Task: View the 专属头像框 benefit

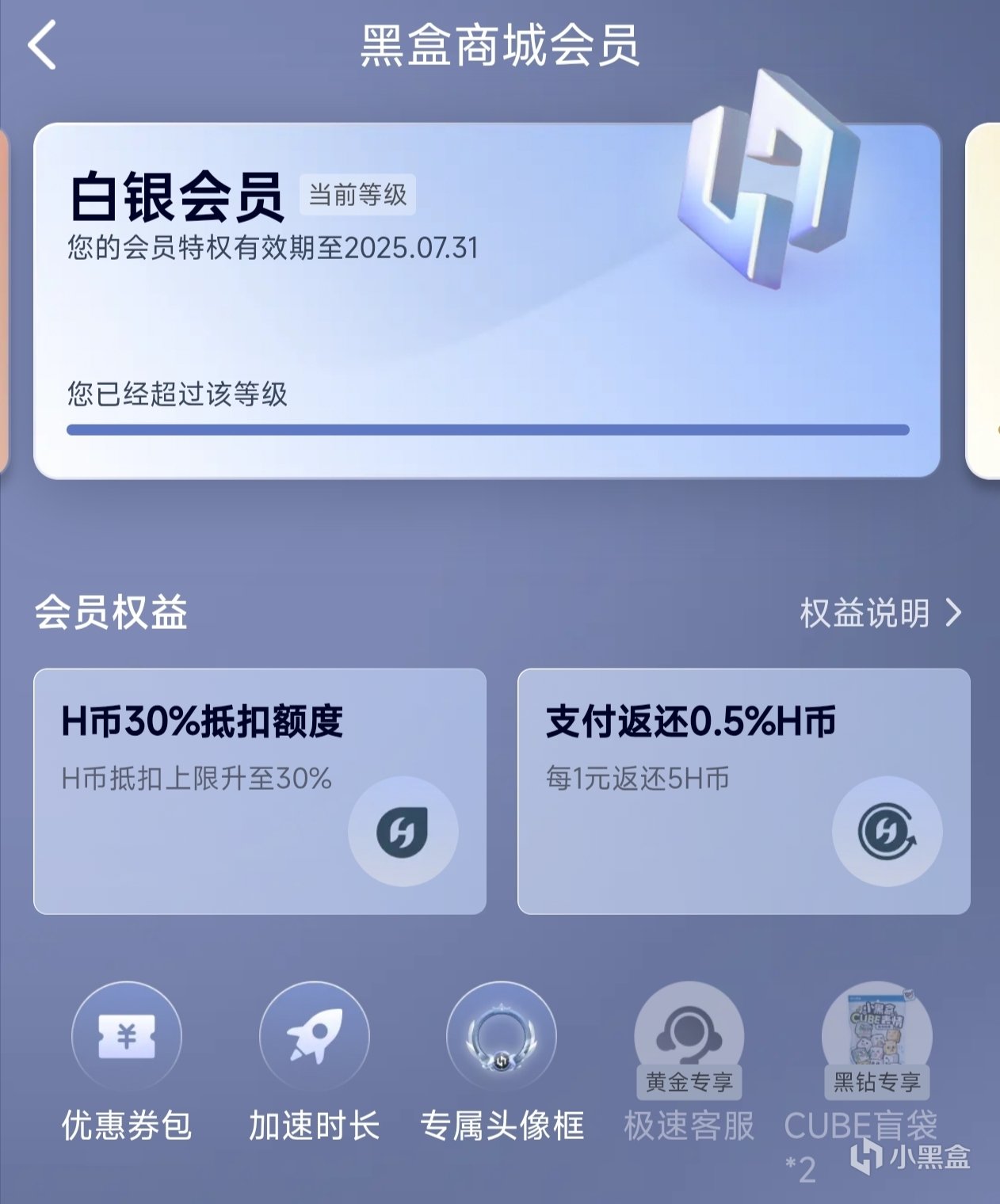Action: 502,1063
